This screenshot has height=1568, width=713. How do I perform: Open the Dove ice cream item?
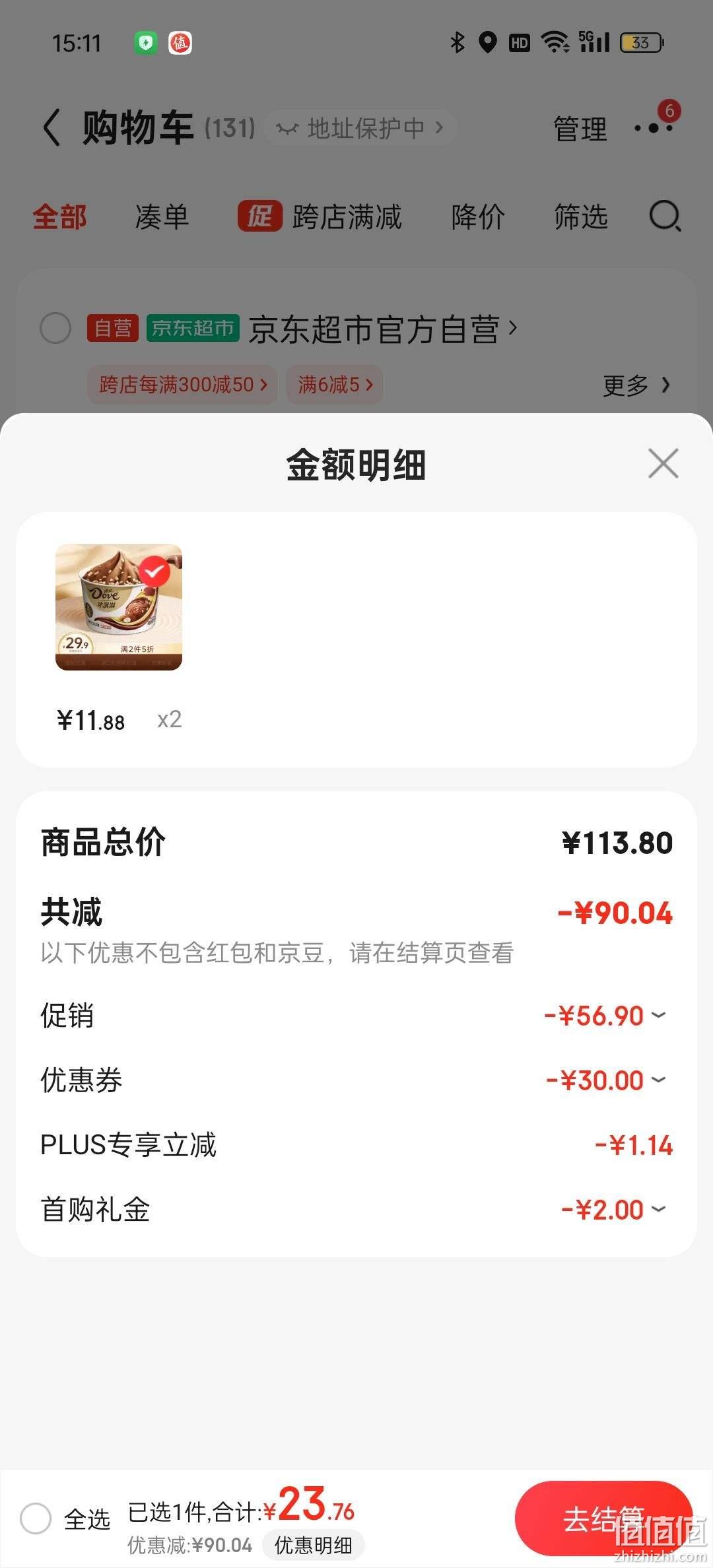tap(119, 607)
